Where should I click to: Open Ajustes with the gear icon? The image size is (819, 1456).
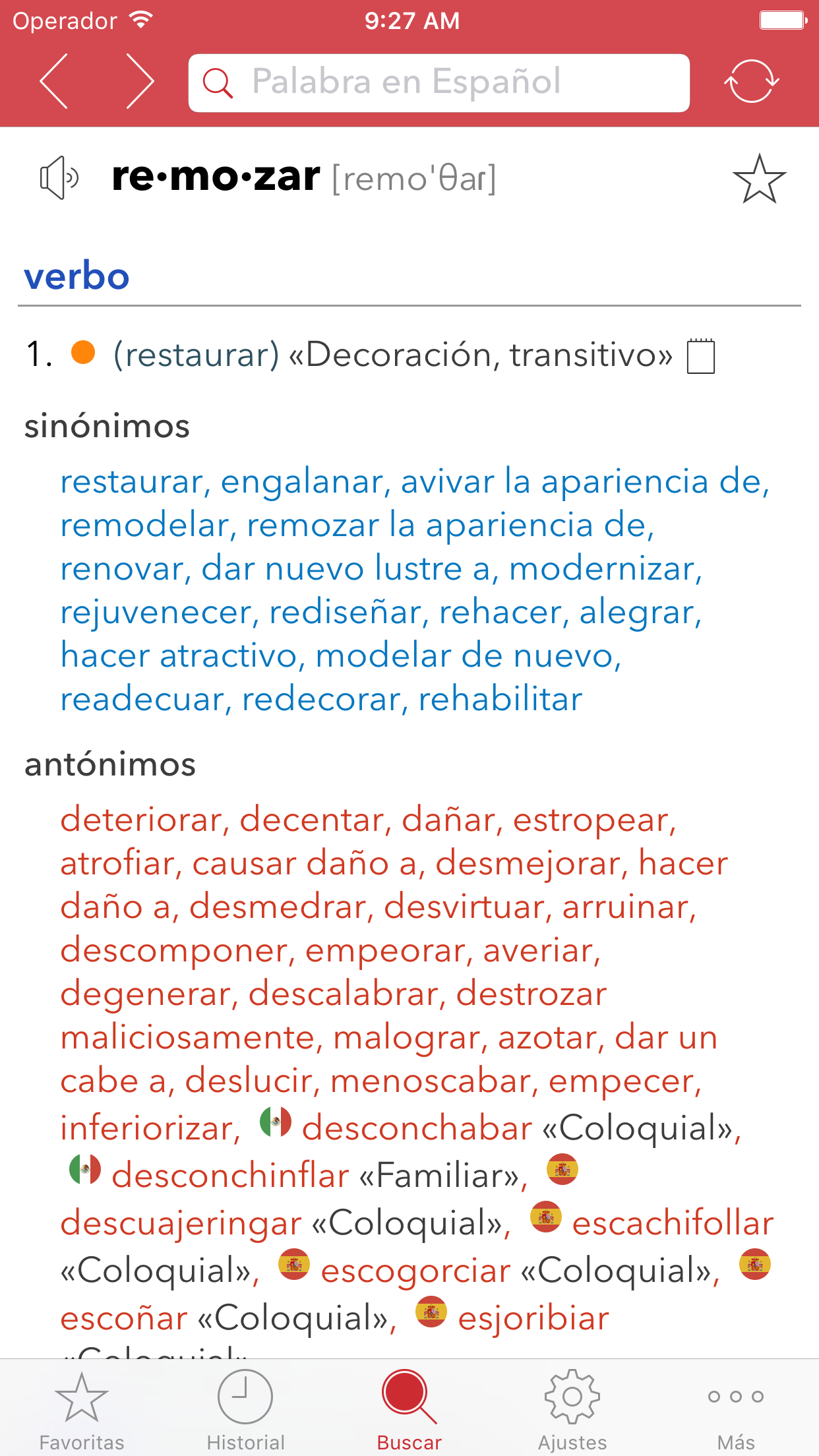tap(571, 1398)
